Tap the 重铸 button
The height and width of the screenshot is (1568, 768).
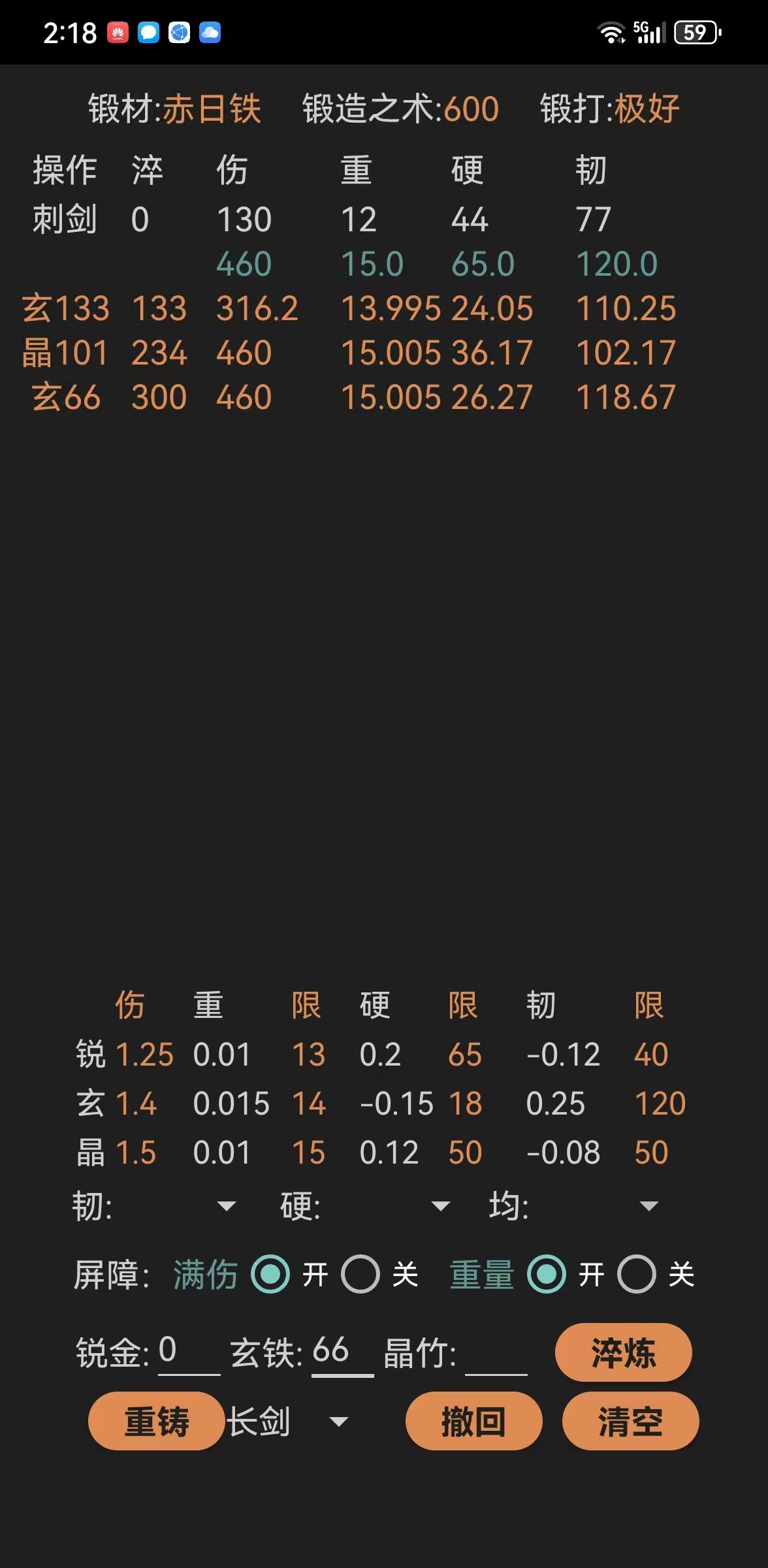(x=157, y=1421)
